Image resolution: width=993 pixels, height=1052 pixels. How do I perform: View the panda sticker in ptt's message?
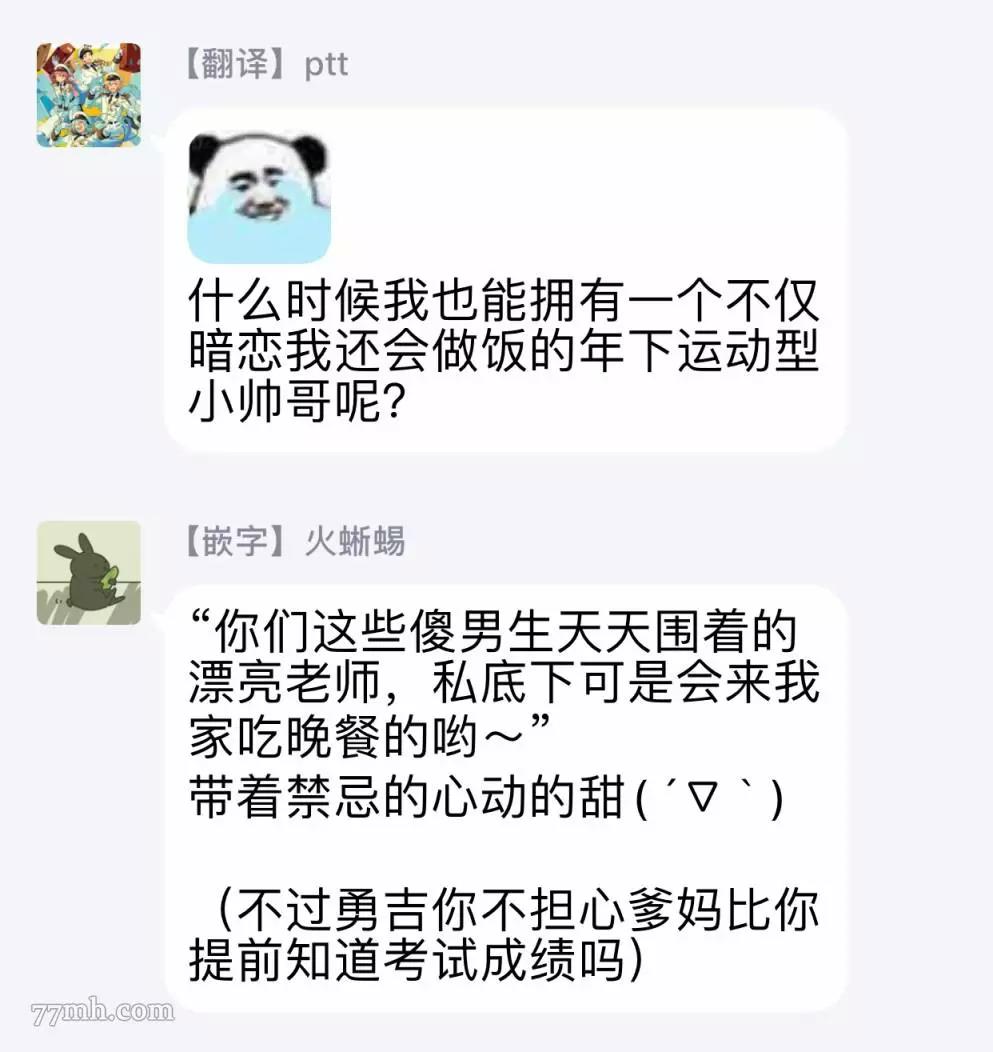tap(259, 196)
